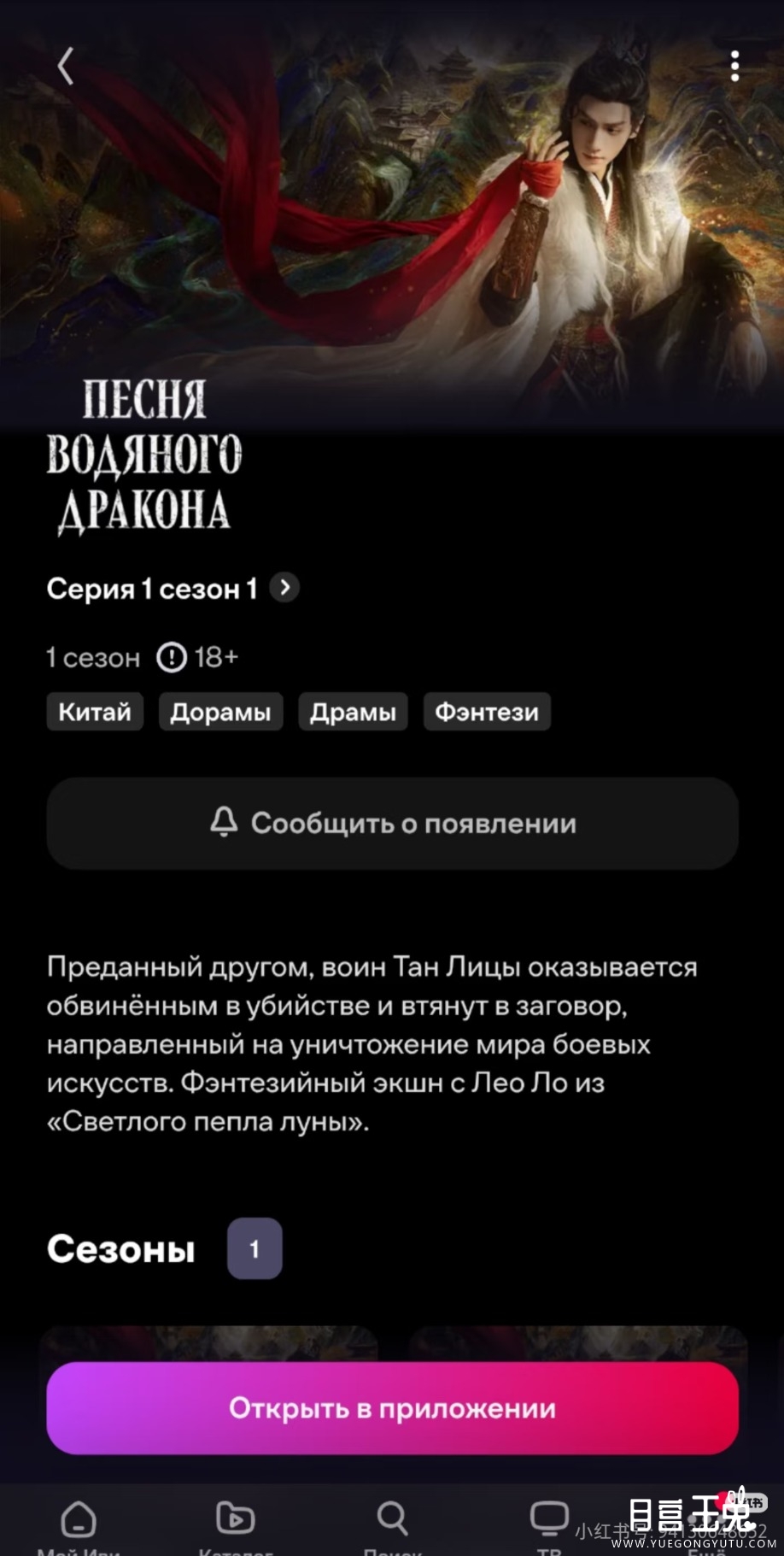This screenshot has width=784, height=1556.
Task: Switch to the ТВ tab
Action: [549, 1521]
